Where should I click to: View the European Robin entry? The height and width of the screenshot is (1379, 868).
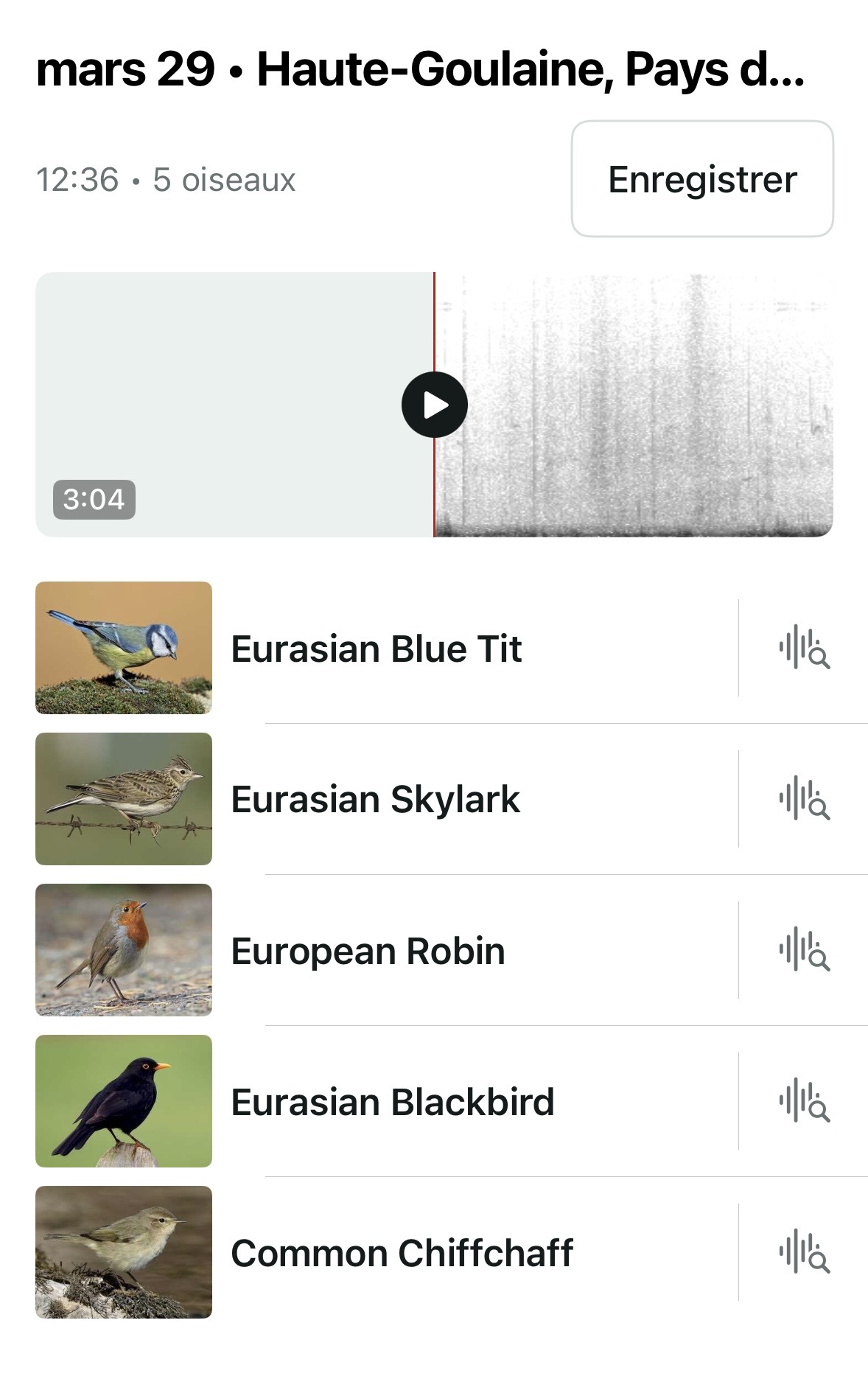(x=368, y=951)
